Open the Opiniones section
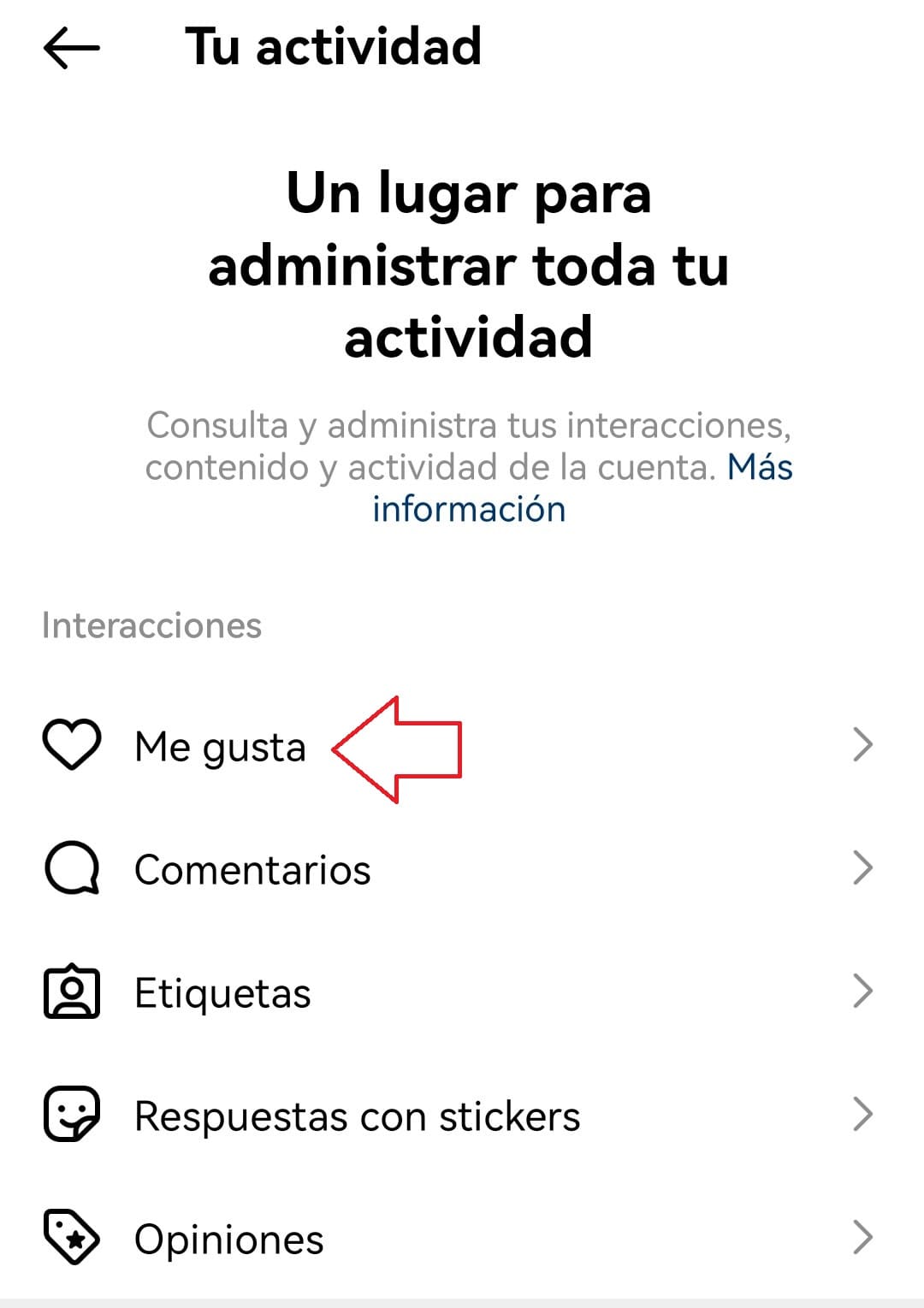Image resolution: width=924 pixels, height=1308 pixels. coord(228,1237)
